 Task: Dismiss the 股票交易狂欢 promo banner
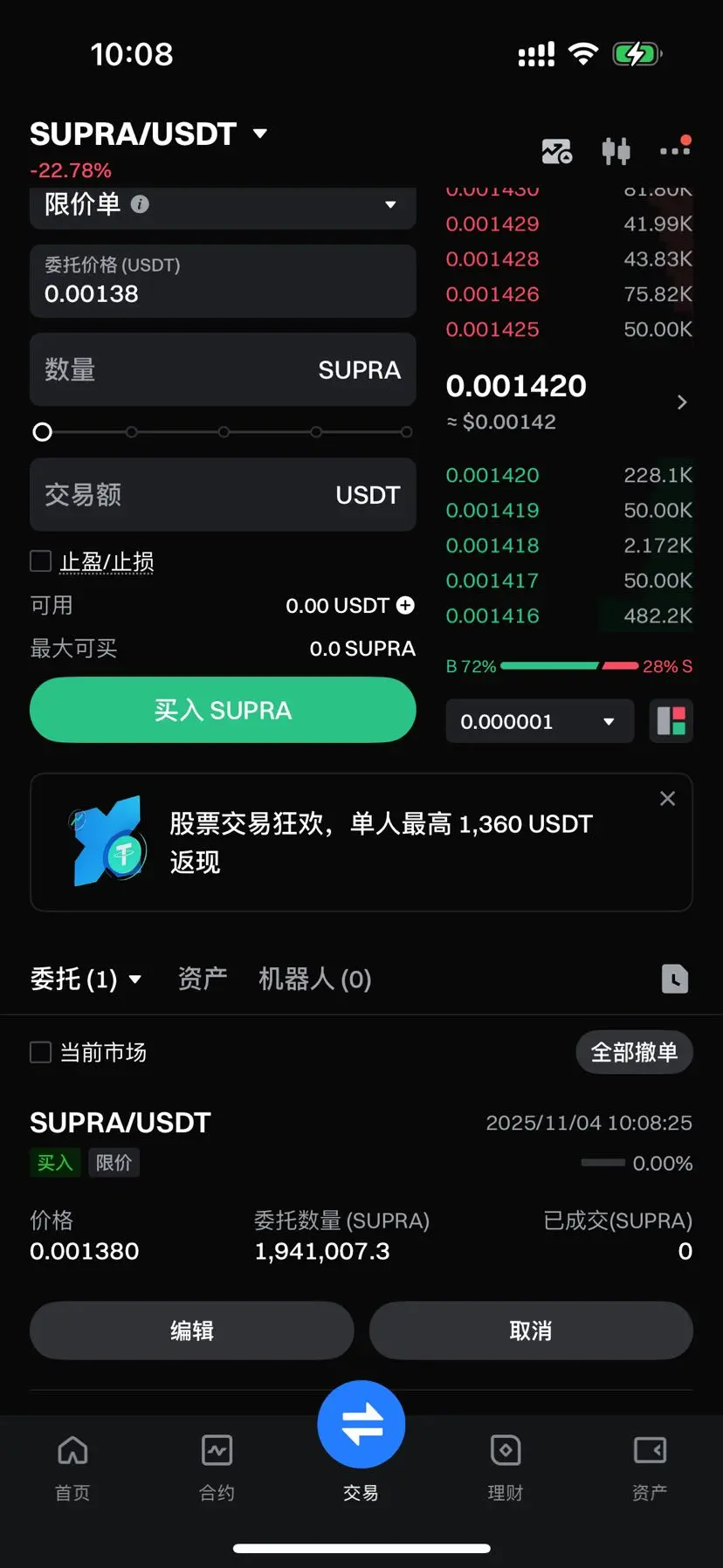(667, 798)
